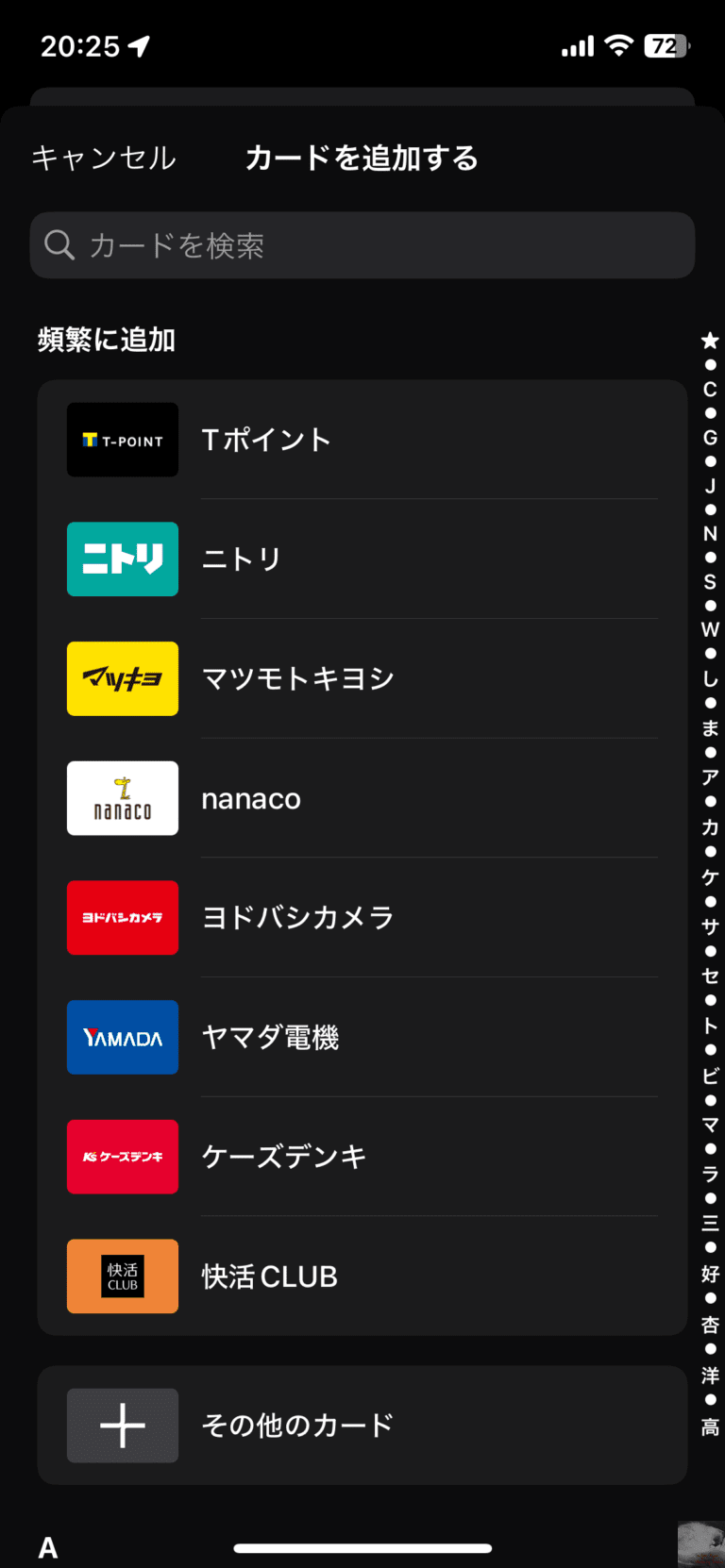The image size is (725, 1568).
Task: Select the Tポイント card
Action: [362, 440]
